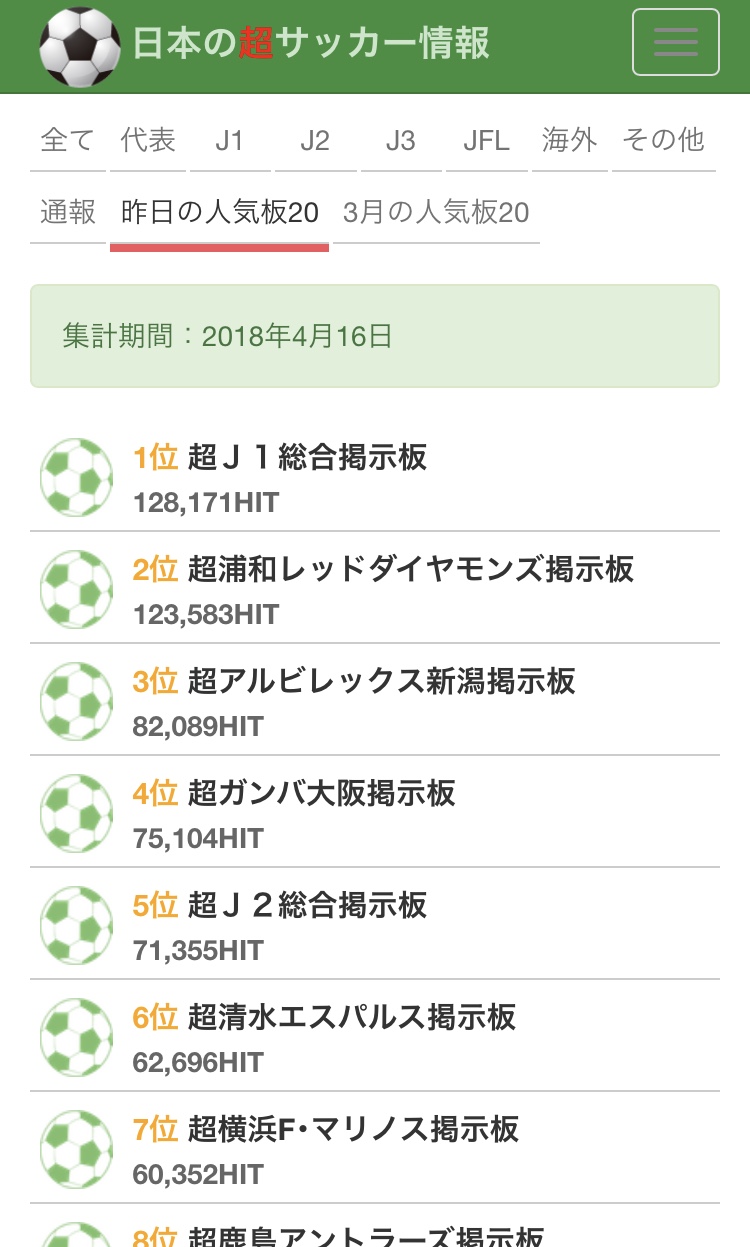Switch to 3月の人気板20 tab
750x1247 pixels.
(436, 213)
